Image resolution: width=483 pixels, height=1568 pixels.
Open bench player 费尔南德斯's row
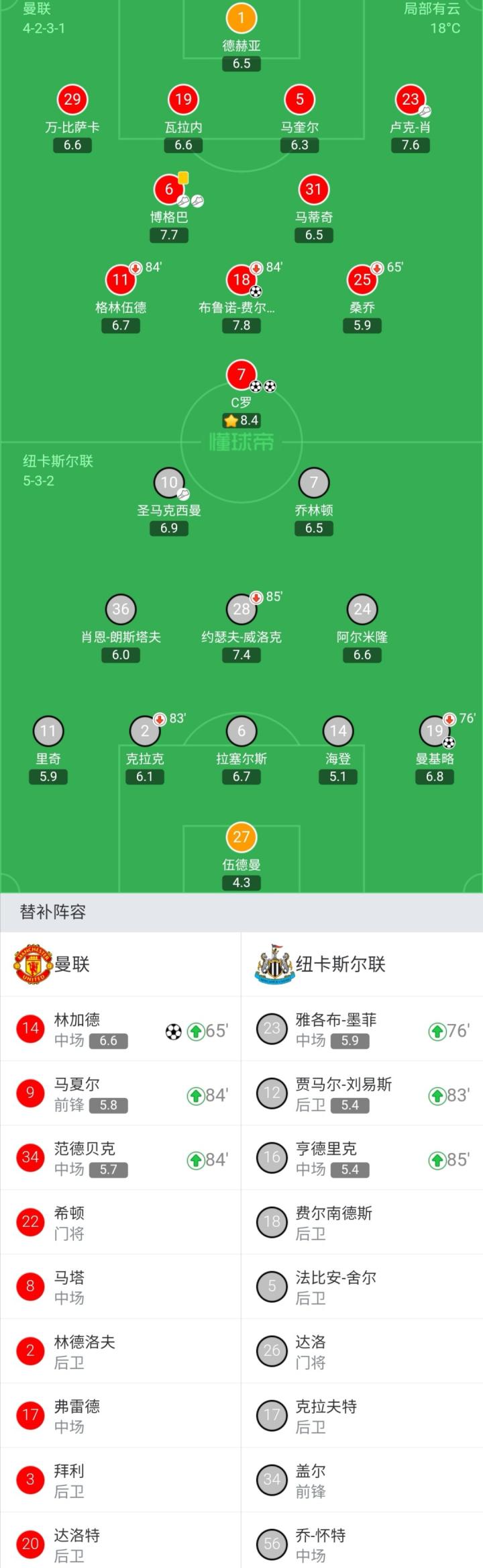(x=362, y=1222)
